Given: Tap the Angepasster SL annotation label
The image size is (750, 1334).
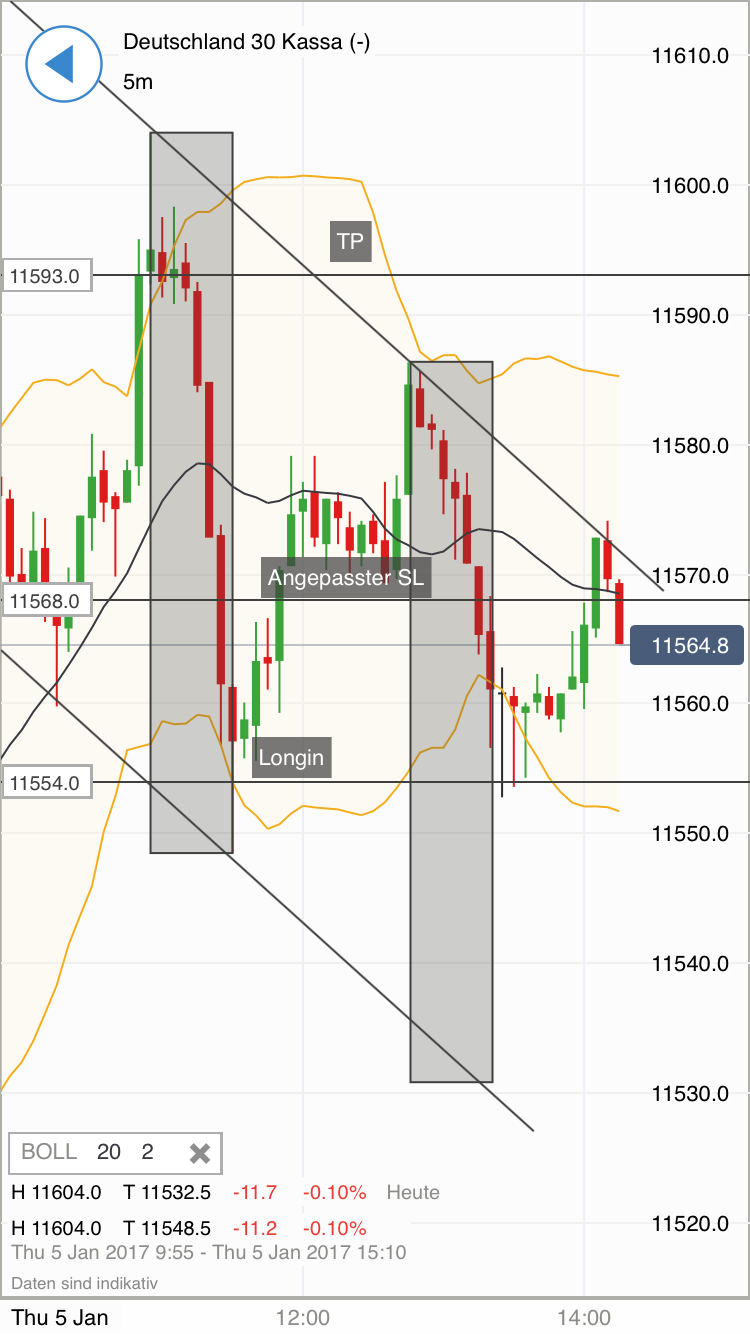Looking at the screenshot, I should pos(346,578).
